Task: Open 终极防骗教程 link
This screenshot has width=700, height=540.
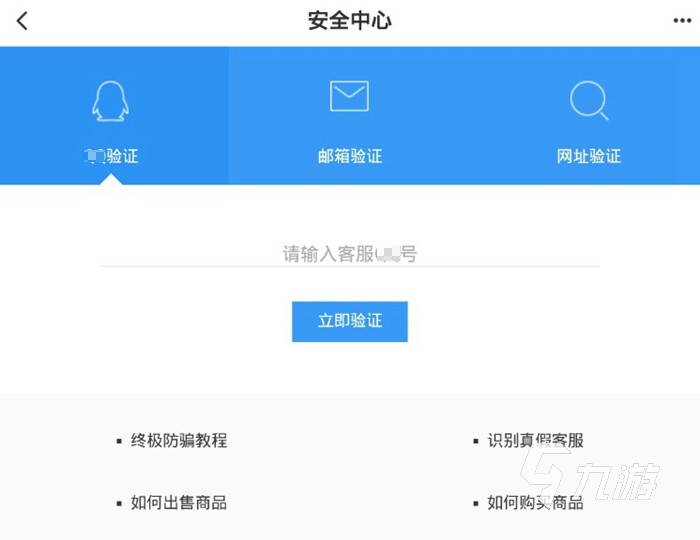Action: [178, 441]
